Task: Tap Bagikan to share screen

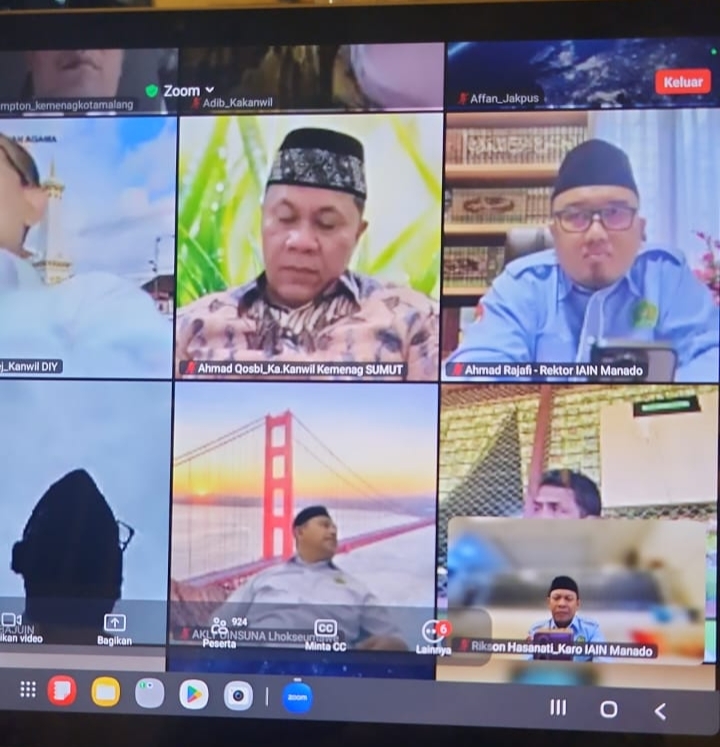Action: click(x=115, y=629)
